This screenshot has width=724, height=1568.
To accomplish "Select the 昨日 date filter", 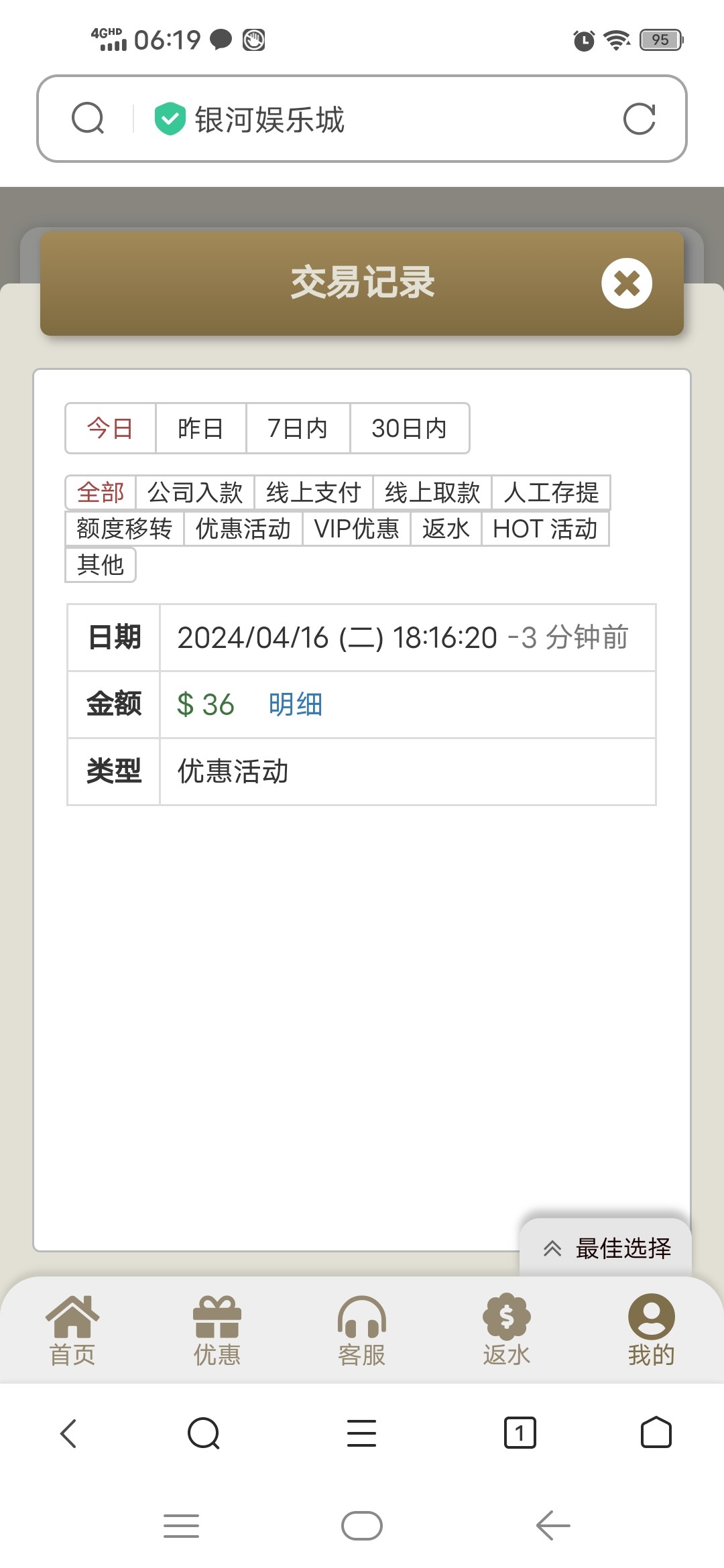I will (200, 428).
